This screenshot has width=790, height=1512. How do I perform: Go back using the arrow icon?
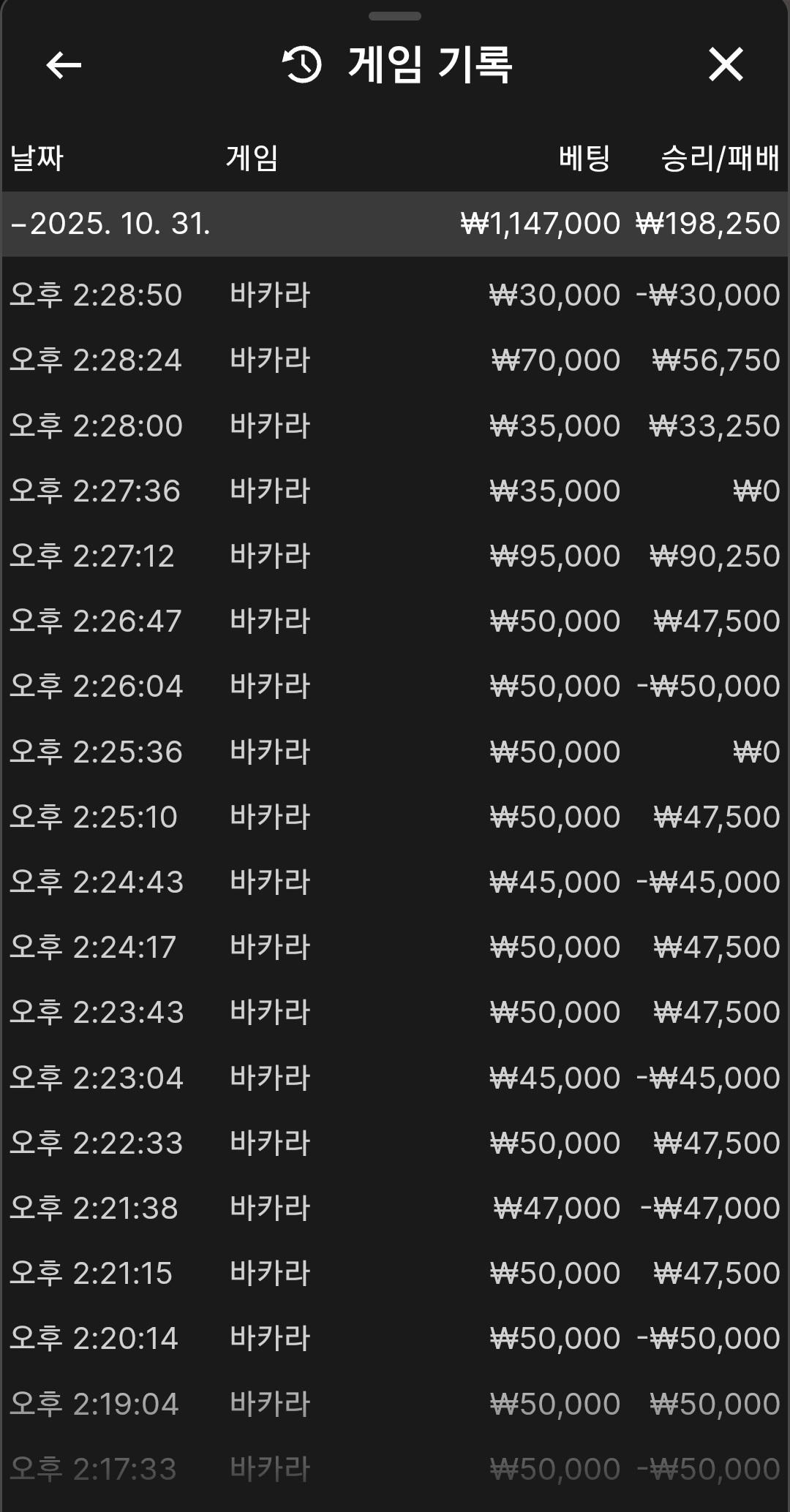click(64, 65)
